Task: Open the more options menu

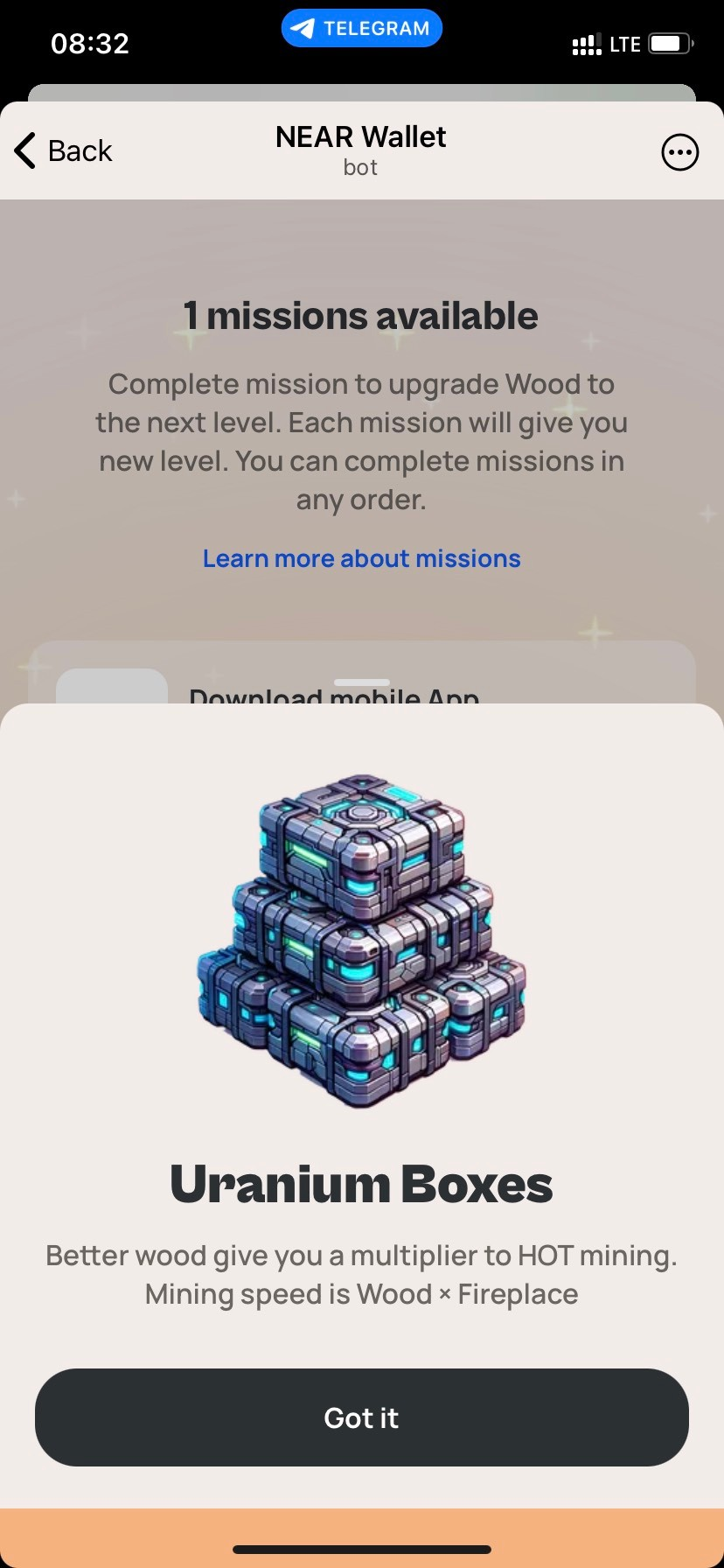Action: [x=679, y=152]
